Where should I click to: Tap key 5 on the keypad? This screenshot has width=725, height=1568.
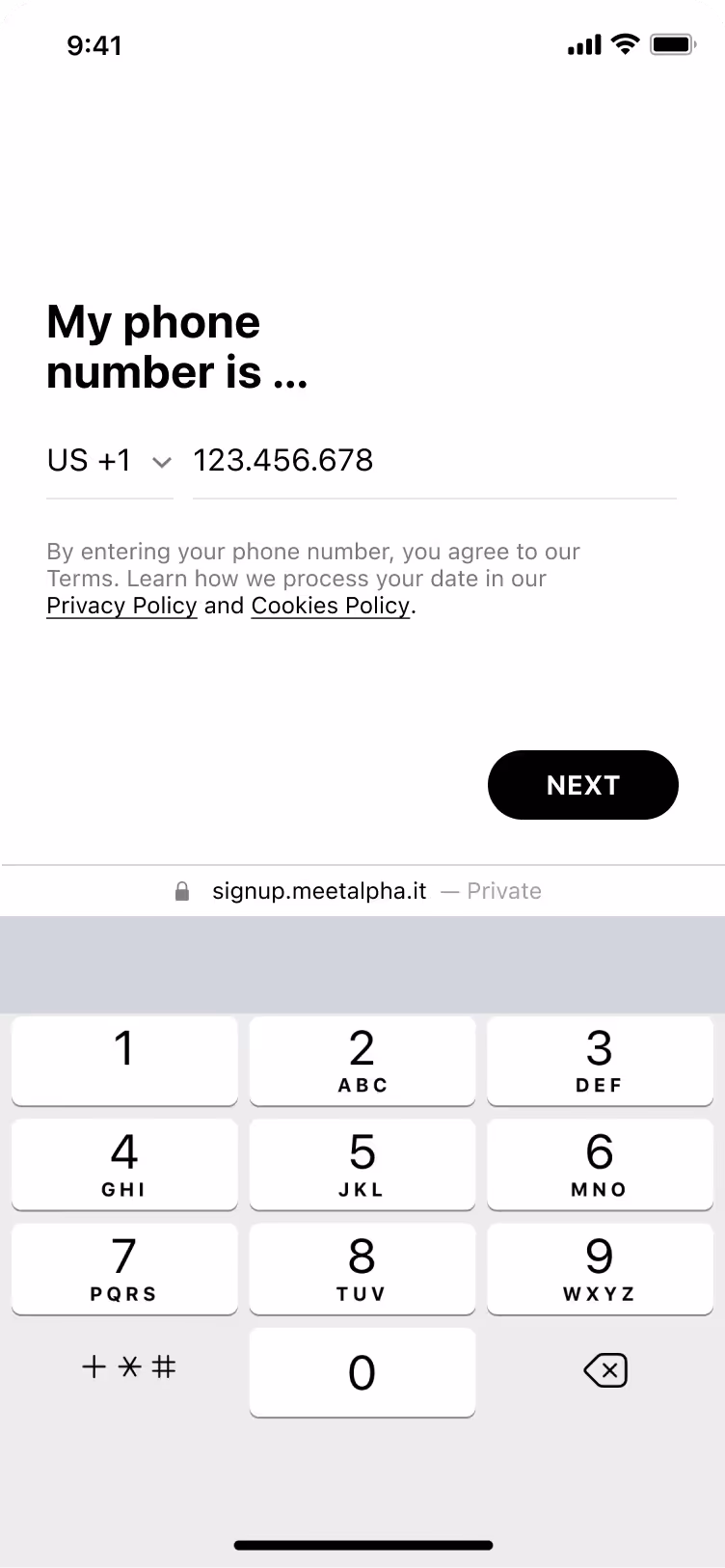click(x=362, y=1163)
